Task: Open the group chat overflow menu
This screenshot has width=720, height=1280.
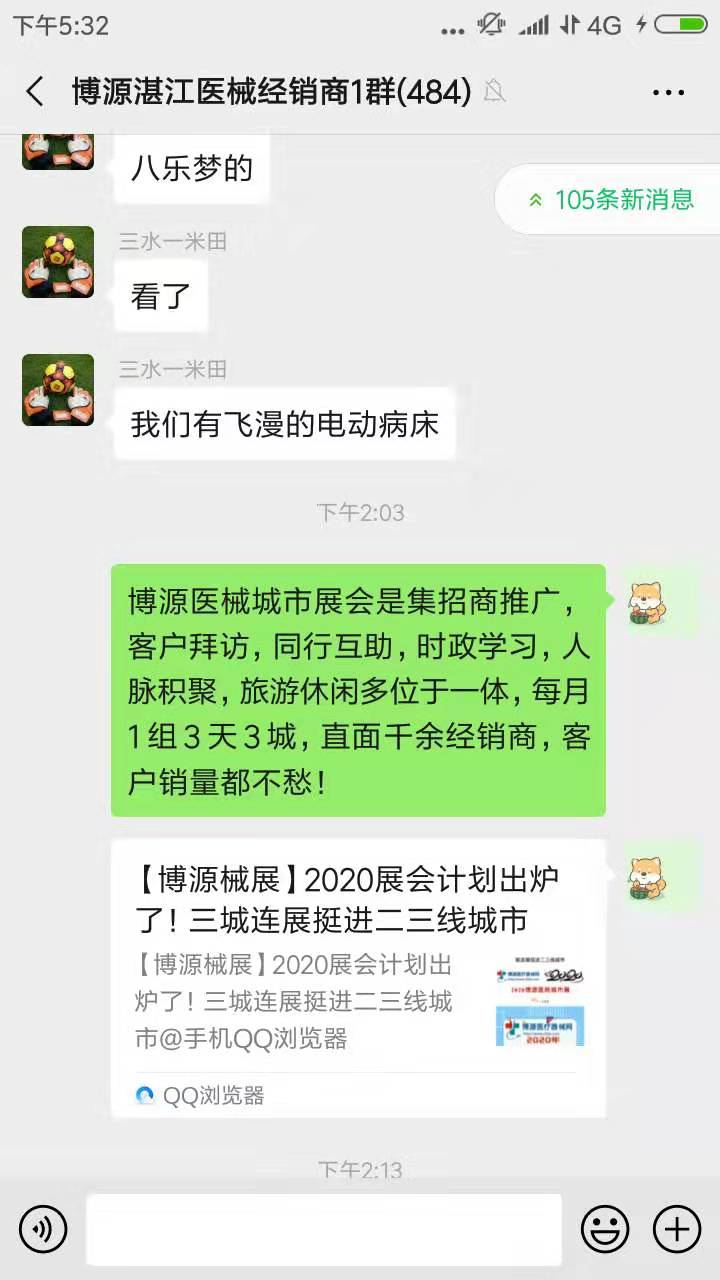Action: [668, 92]
